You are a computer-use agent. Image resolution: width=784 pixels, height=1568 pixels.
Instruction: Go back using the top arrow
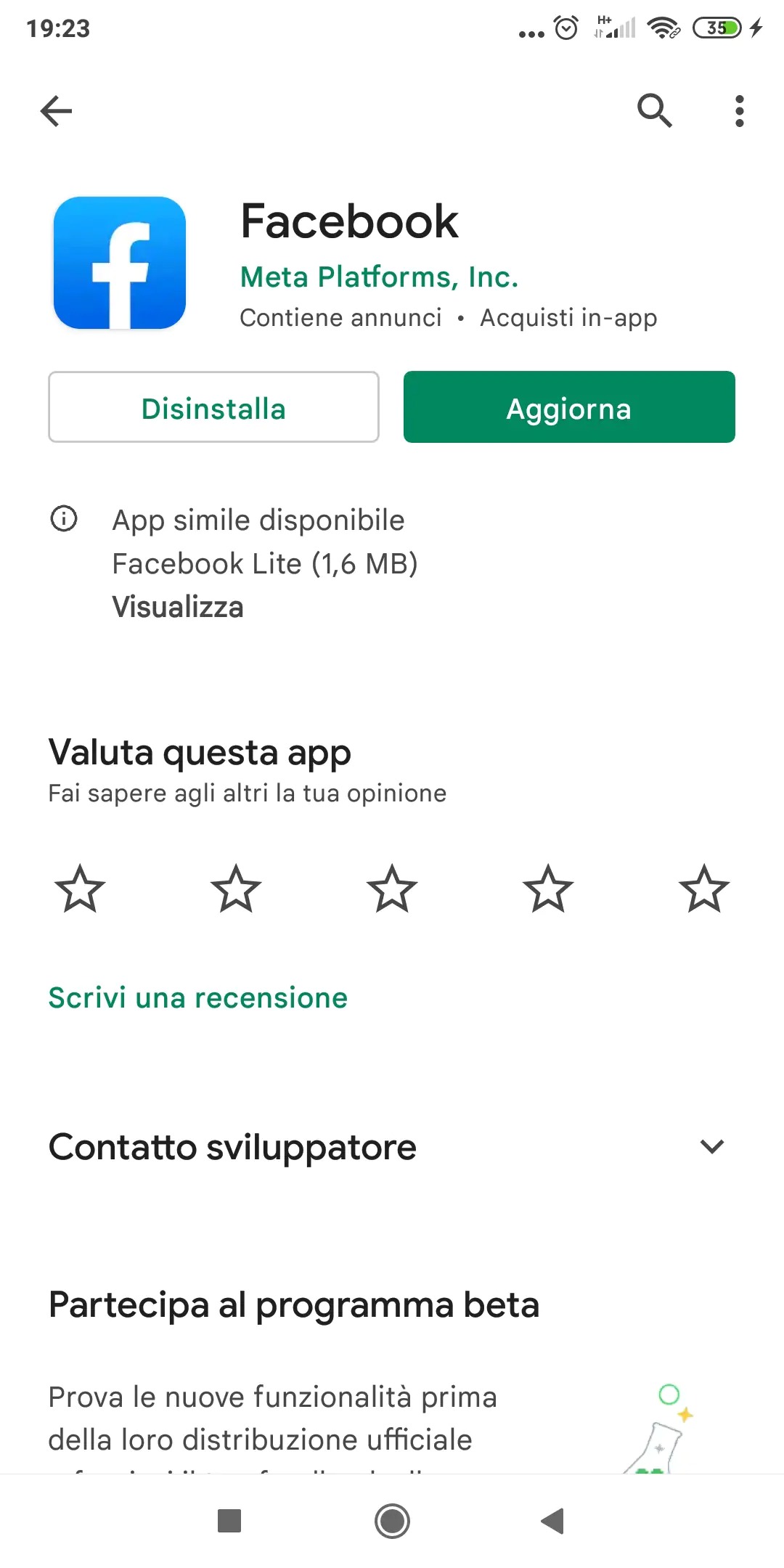[56, 111]
